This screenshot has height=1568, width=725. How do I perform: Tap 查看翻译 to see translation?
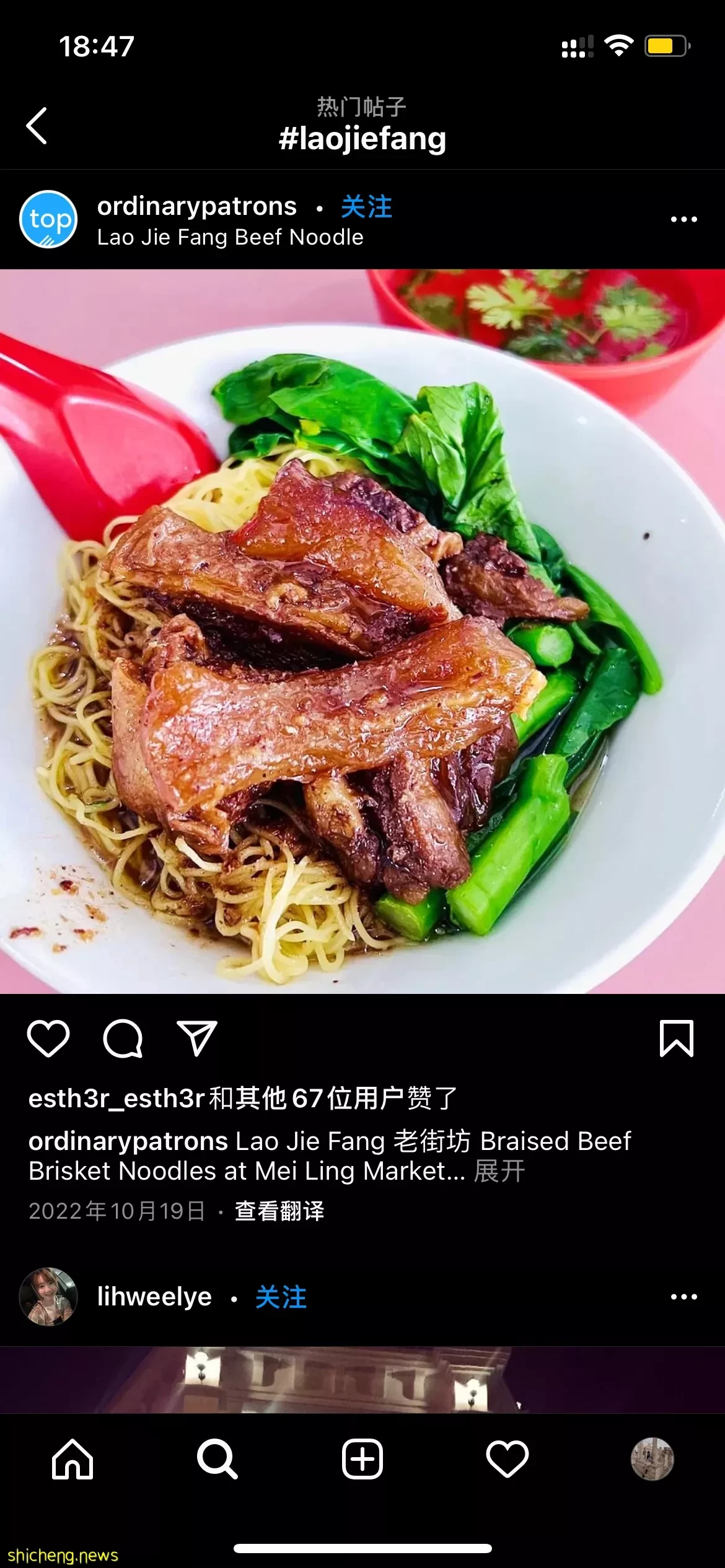[279, 1211]
